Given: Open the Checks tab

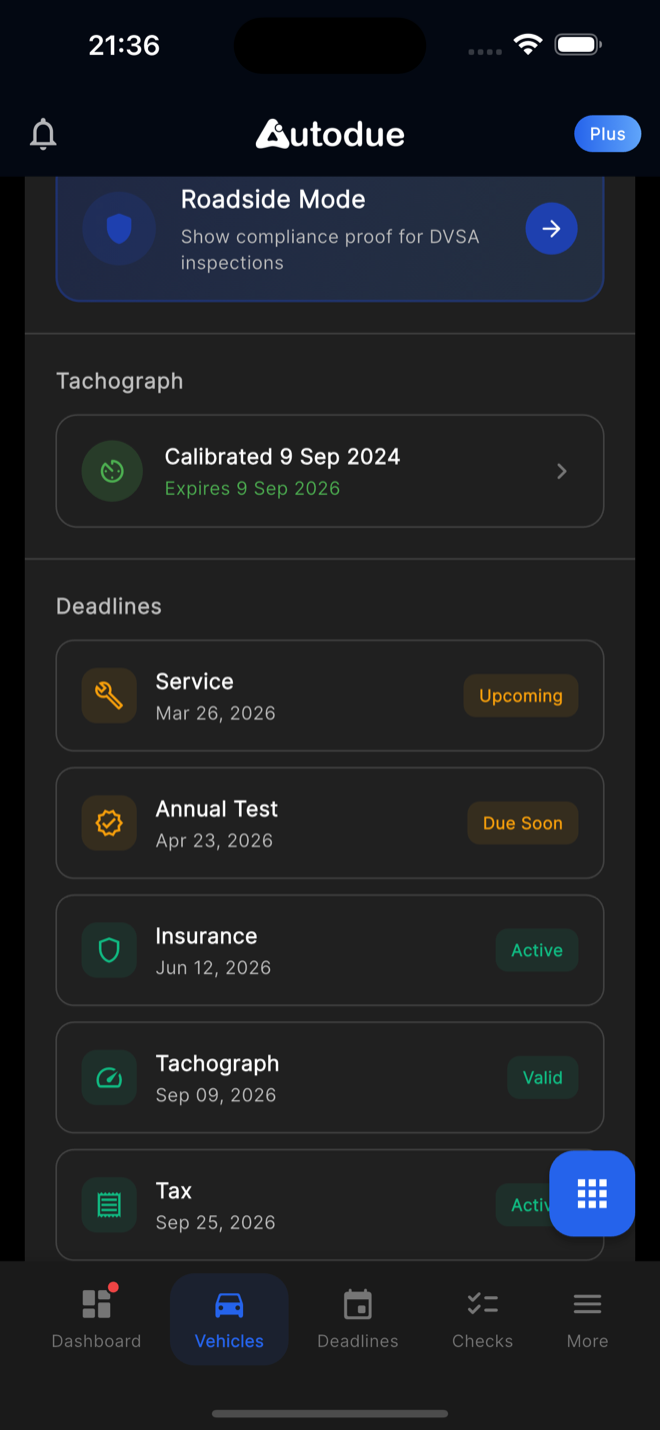Looking at the screenshot, I should pyautogui.click(x=482, y=1318).
